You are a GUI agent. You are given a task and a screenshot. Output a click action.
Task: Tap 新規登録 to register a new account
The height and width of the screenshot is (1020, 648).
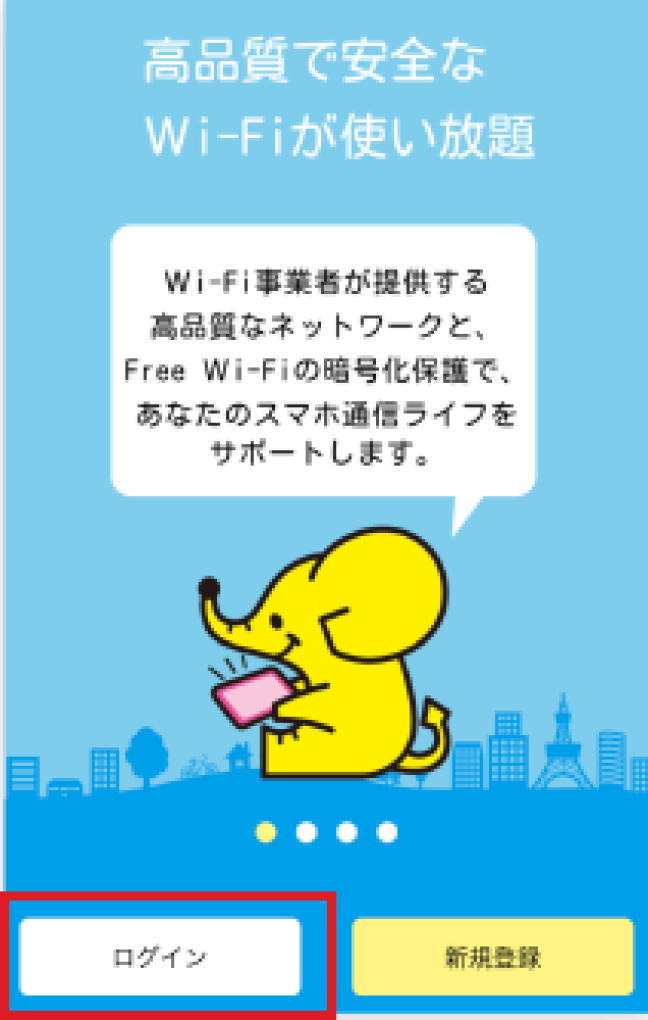coord(492,956)
